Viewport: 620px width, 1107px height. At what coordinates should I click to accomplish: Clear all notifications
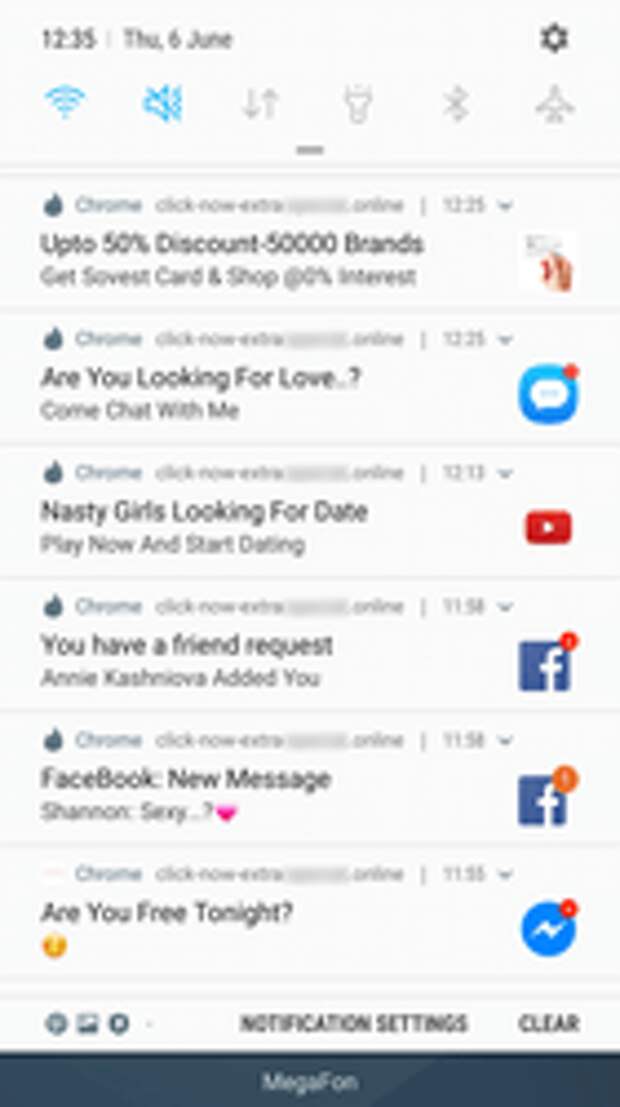tap(548, 1024)
